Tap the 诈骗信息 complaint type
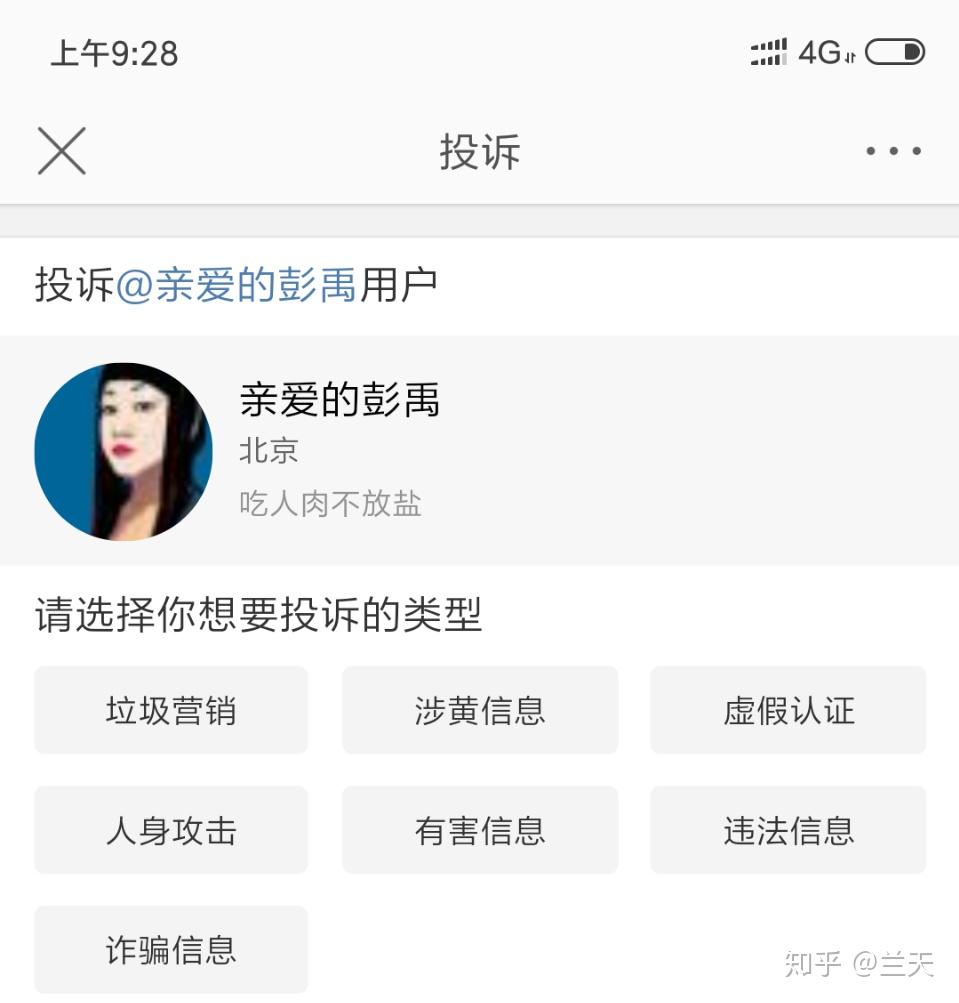The height and width of the screenshot is (1003, 959). pyautogui.click(x=171, y=949)
